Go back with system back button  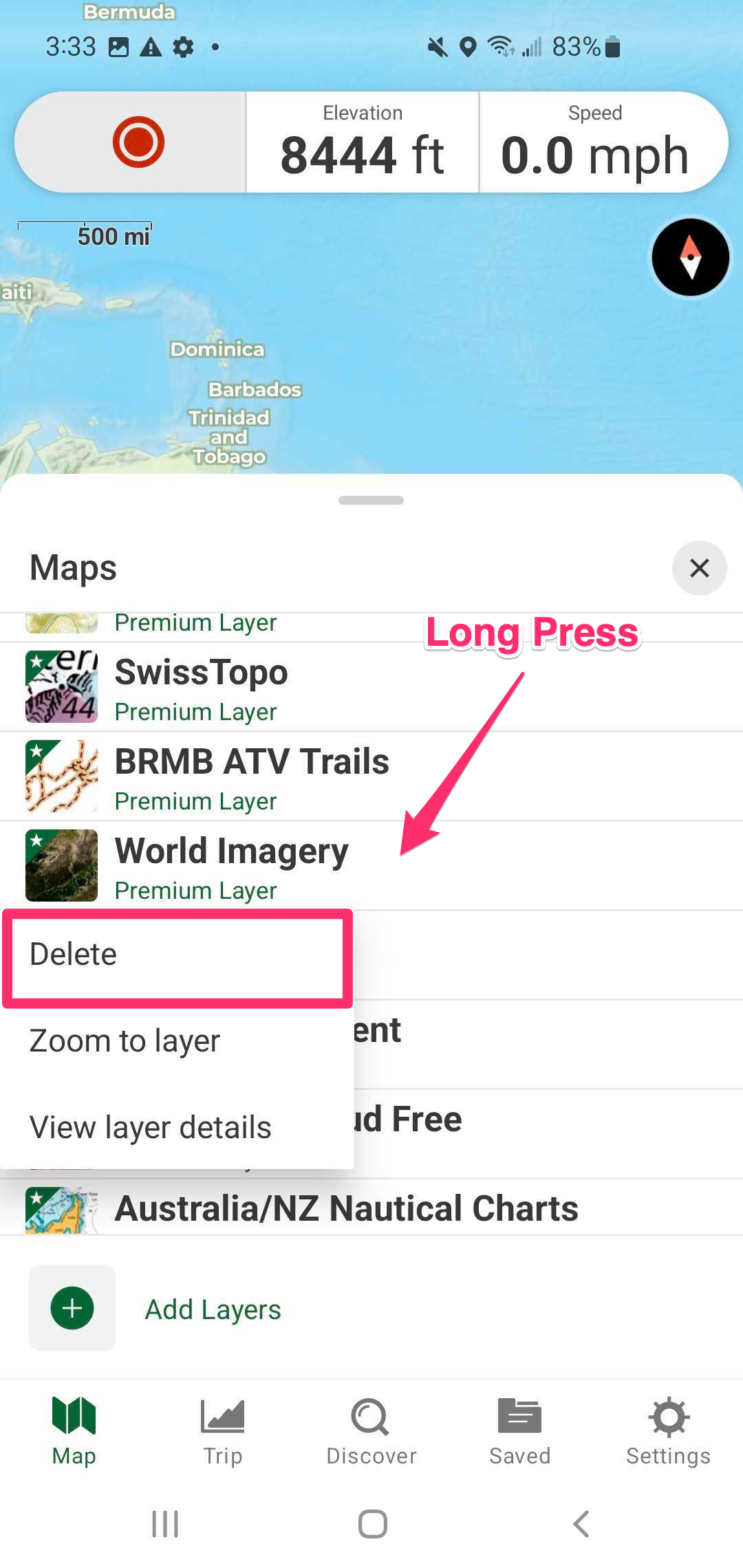pos(581,1524)
